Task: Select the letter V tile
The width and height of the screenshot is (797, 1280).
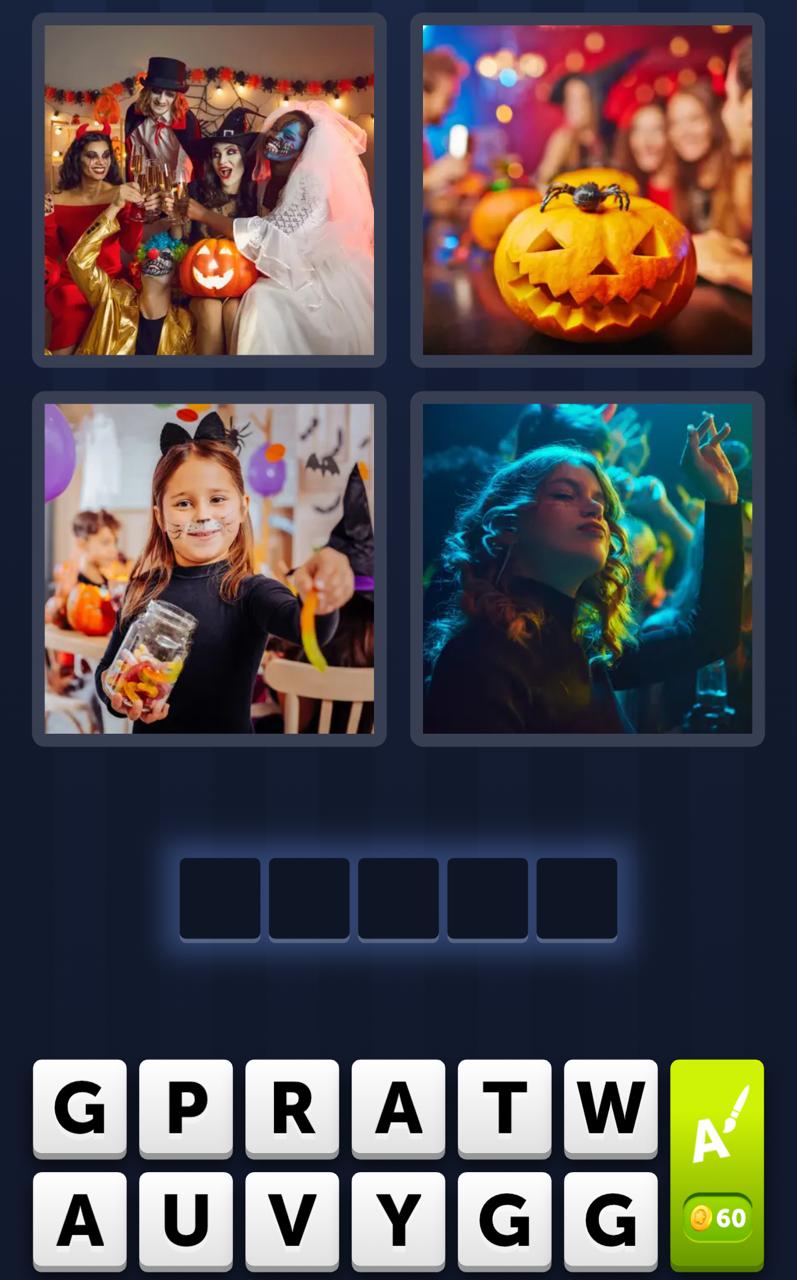Action: [x=292, y=1220]
